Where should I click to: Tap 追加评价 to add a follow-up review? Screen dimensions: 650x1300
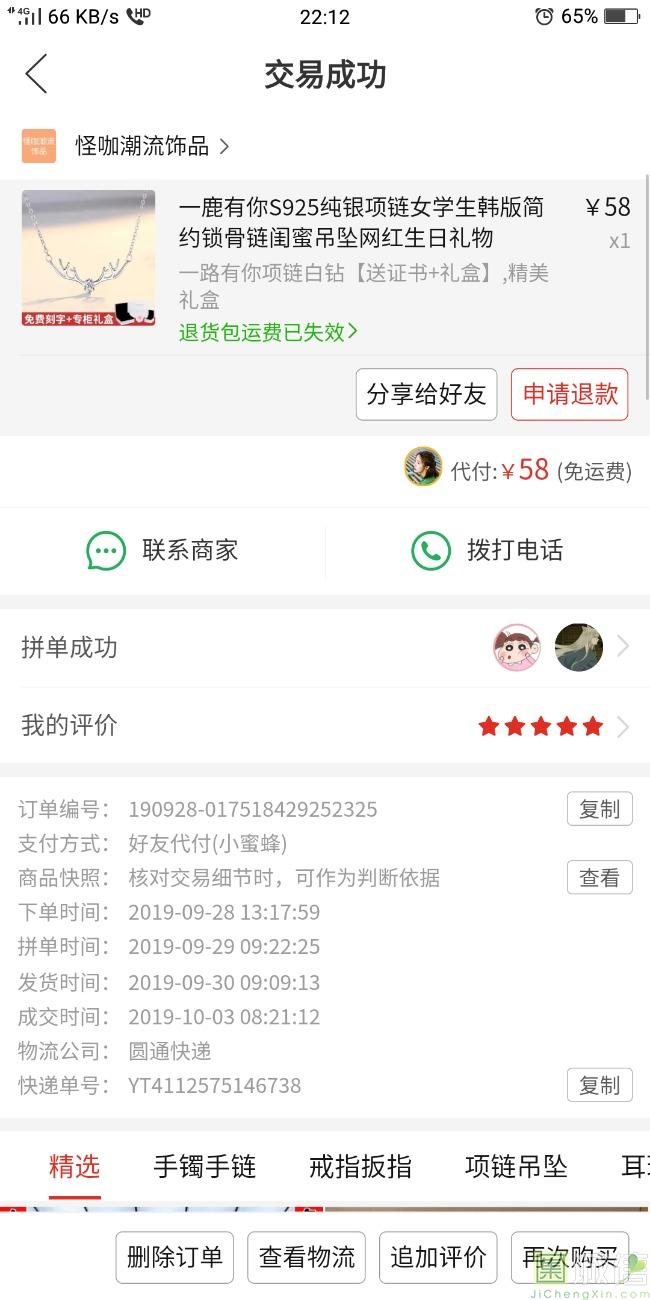pyautogui.click(x=438, y=1257)
